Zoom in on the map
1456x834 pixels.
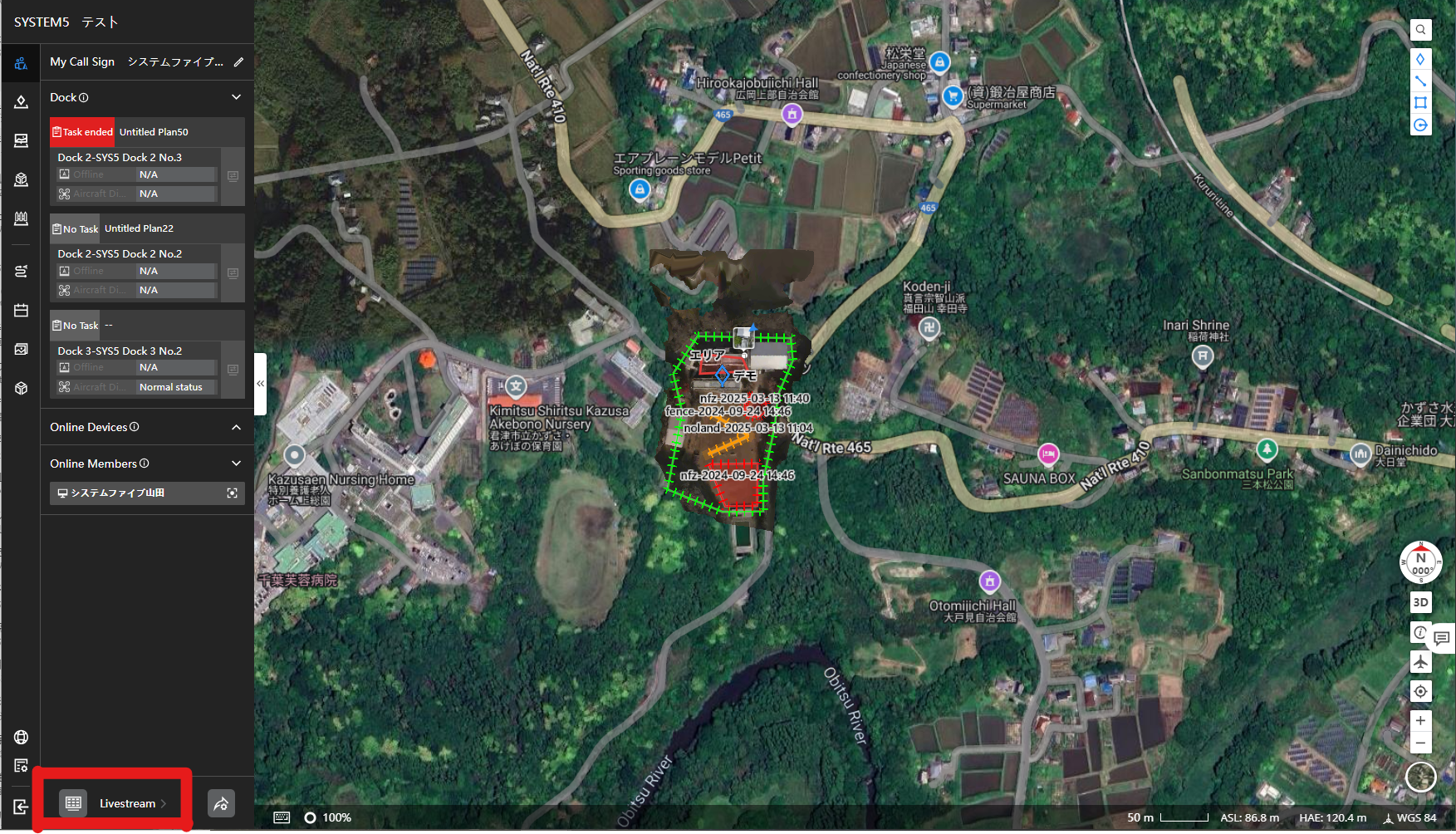(1420, 721)
